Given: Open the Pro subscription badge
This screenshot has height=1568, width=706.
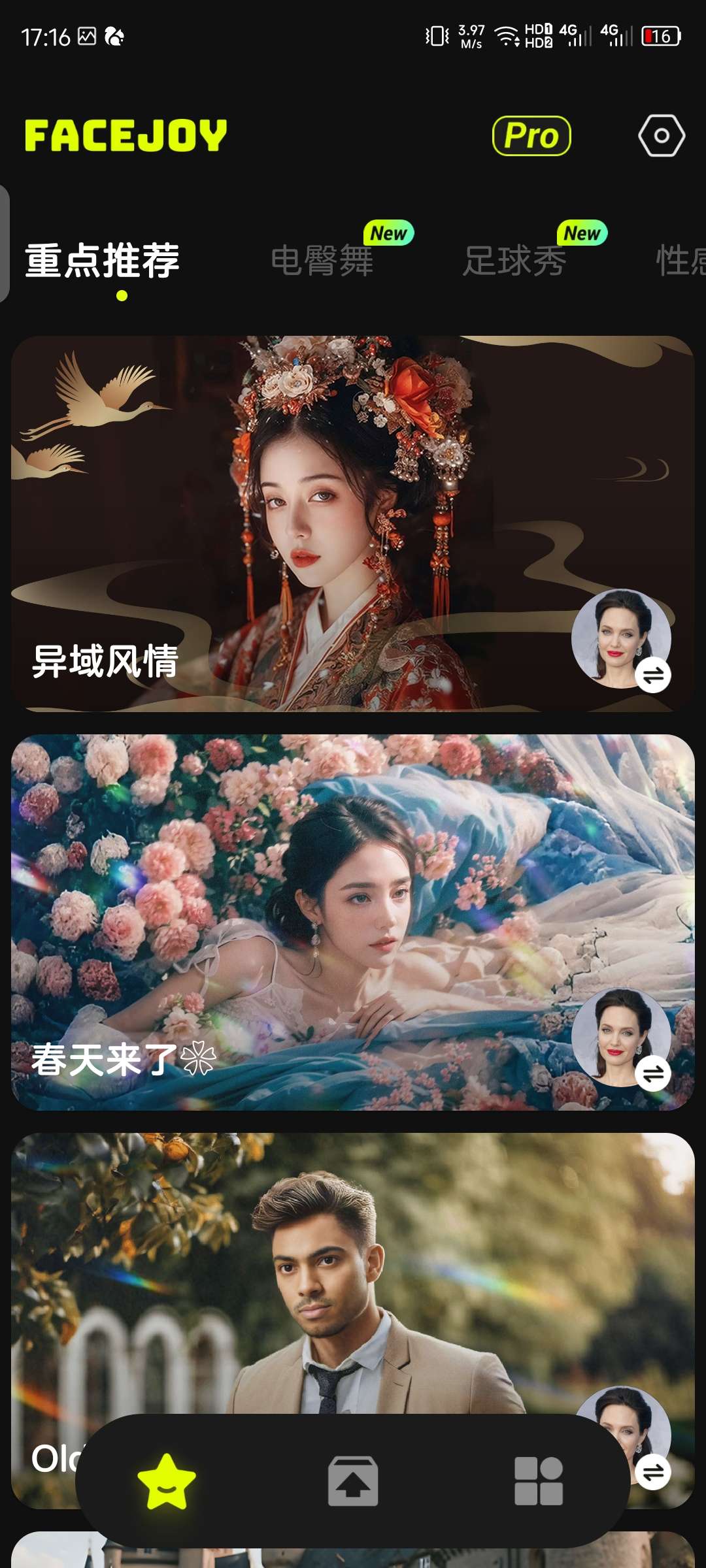Looking at the screenshot, I should click(x=531, y=136).
